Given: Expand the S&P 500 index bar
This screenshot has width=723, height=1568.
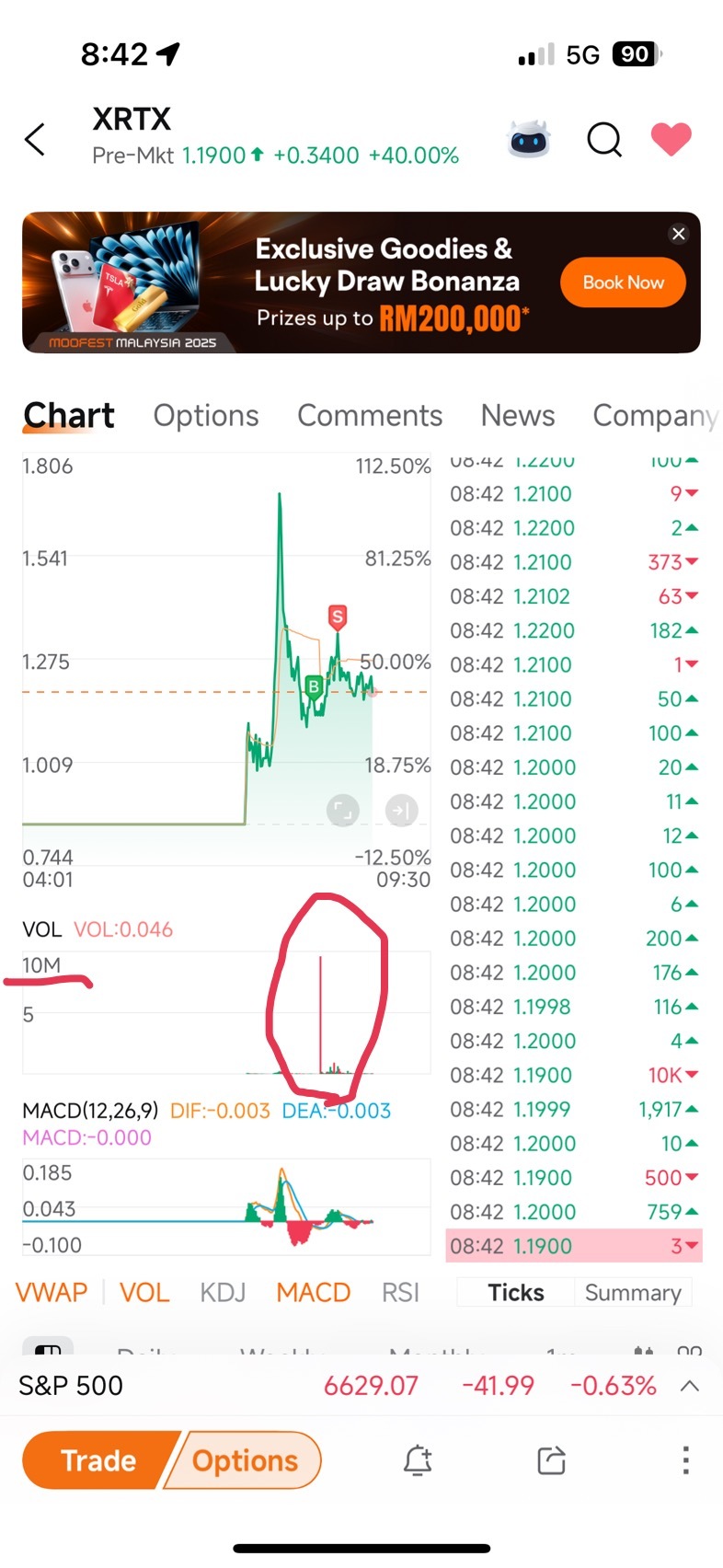Looking at the screenshot, I should pos(690,1385).
